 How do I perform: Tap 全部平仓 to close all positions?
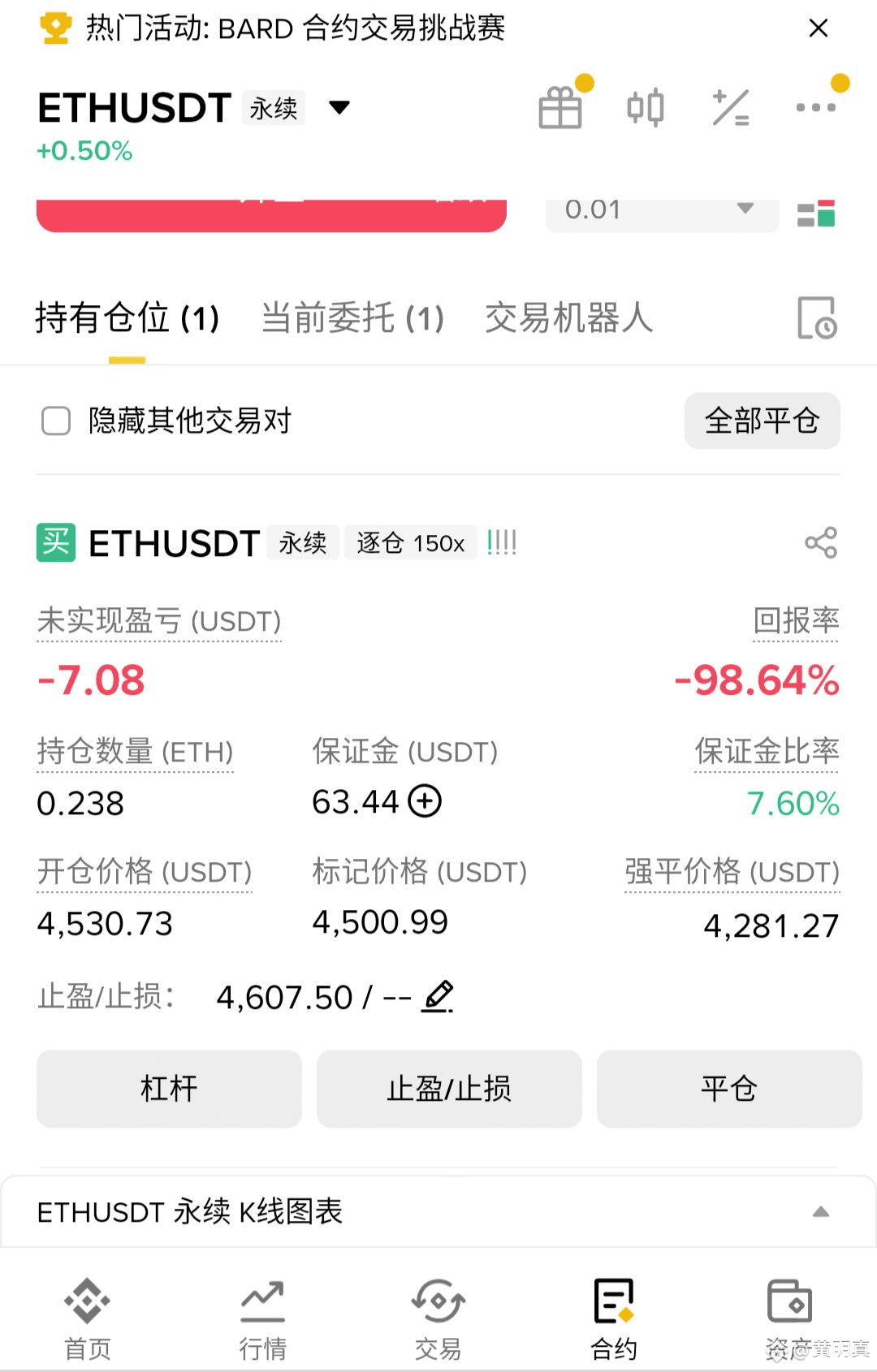(762, 421)
